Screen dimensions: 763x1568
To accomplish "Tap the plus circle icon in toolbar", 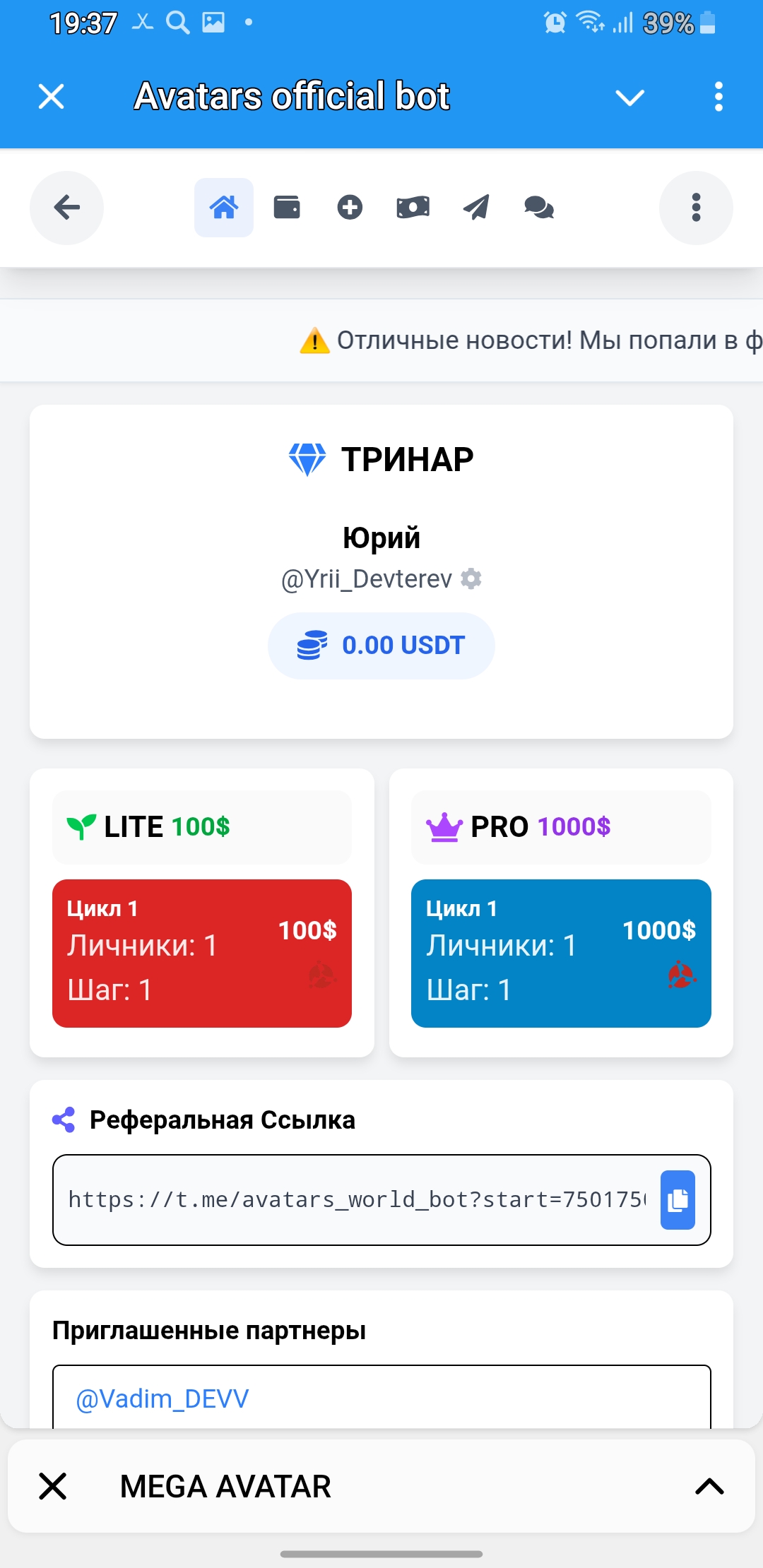I will pos(350,208).
